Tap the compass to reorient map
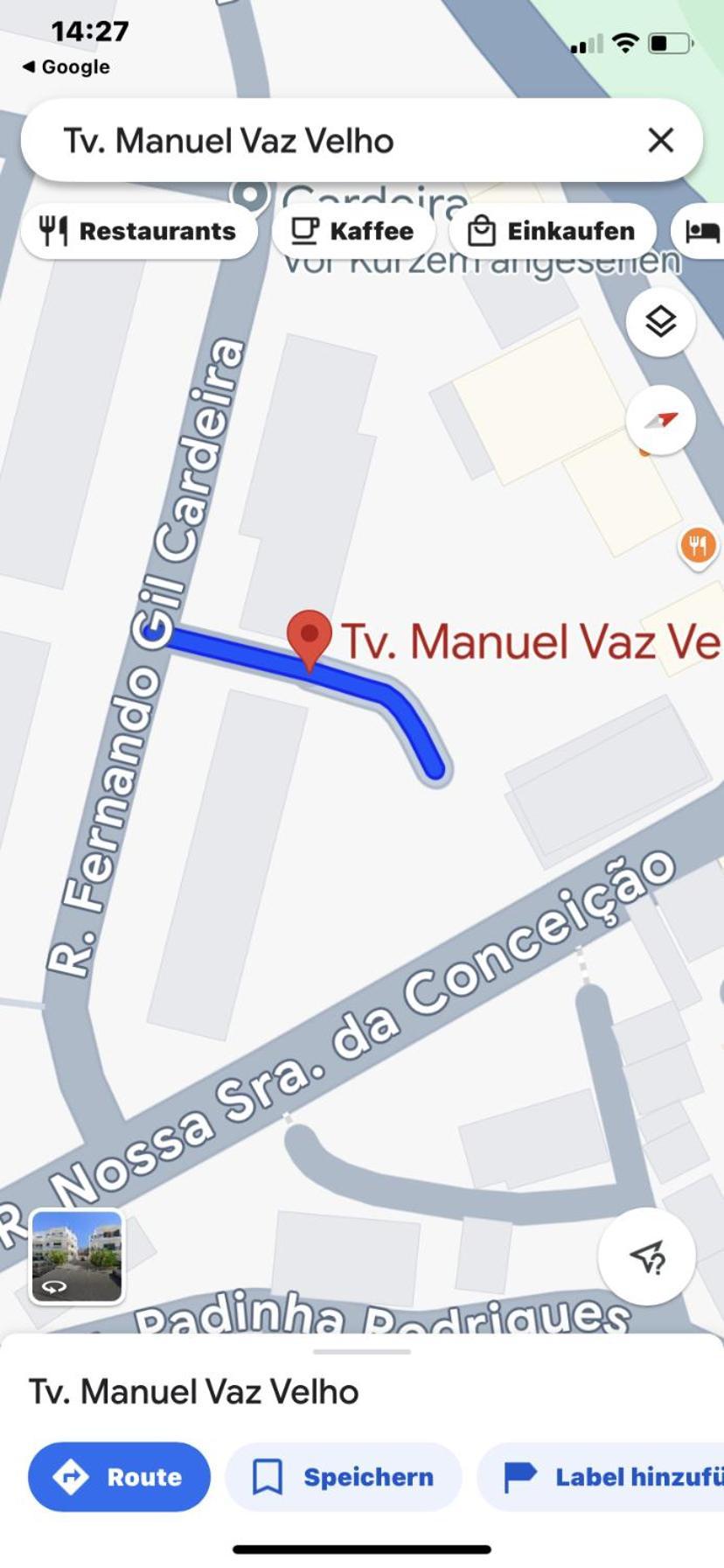 click(660, 421)
